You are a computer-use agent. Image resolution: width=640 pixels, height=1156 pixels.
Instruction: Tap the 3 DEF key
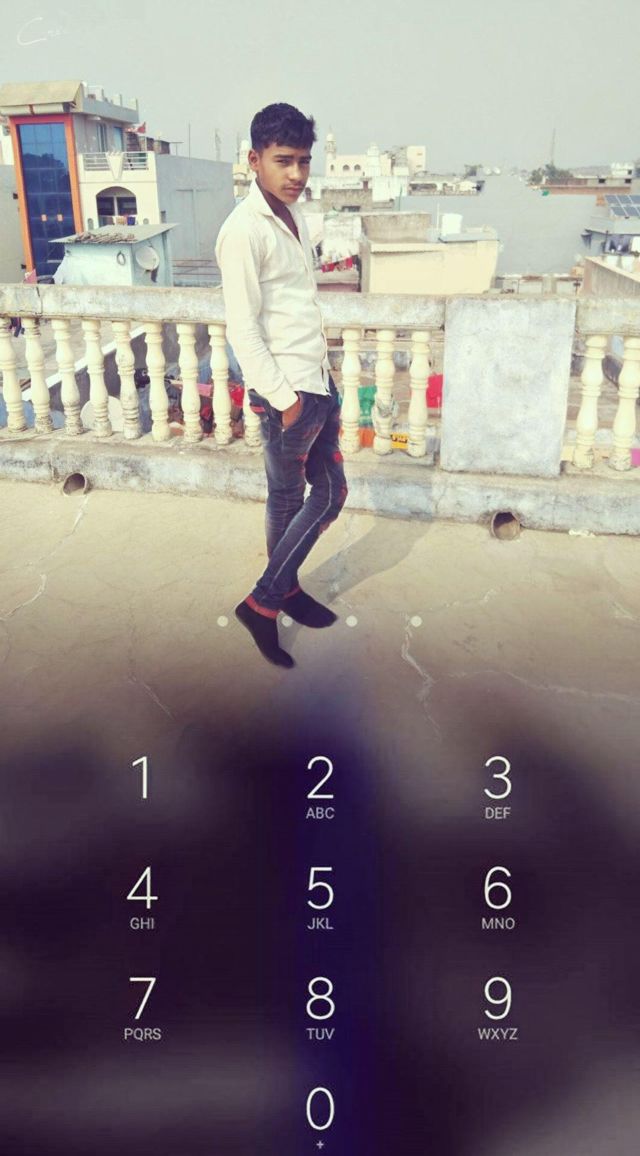(x=497, y=787)
